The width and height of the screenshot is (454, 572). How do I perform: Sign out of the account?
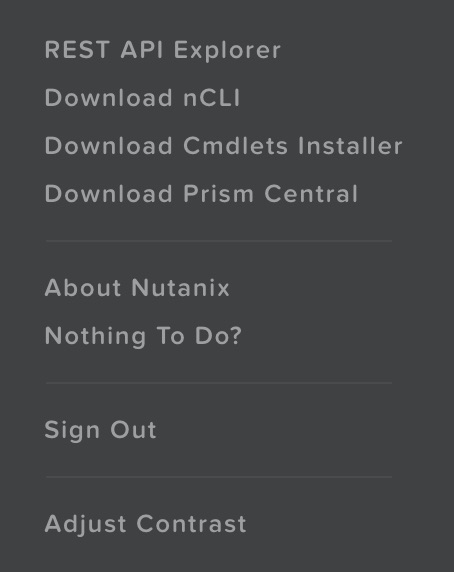[100, 430]
